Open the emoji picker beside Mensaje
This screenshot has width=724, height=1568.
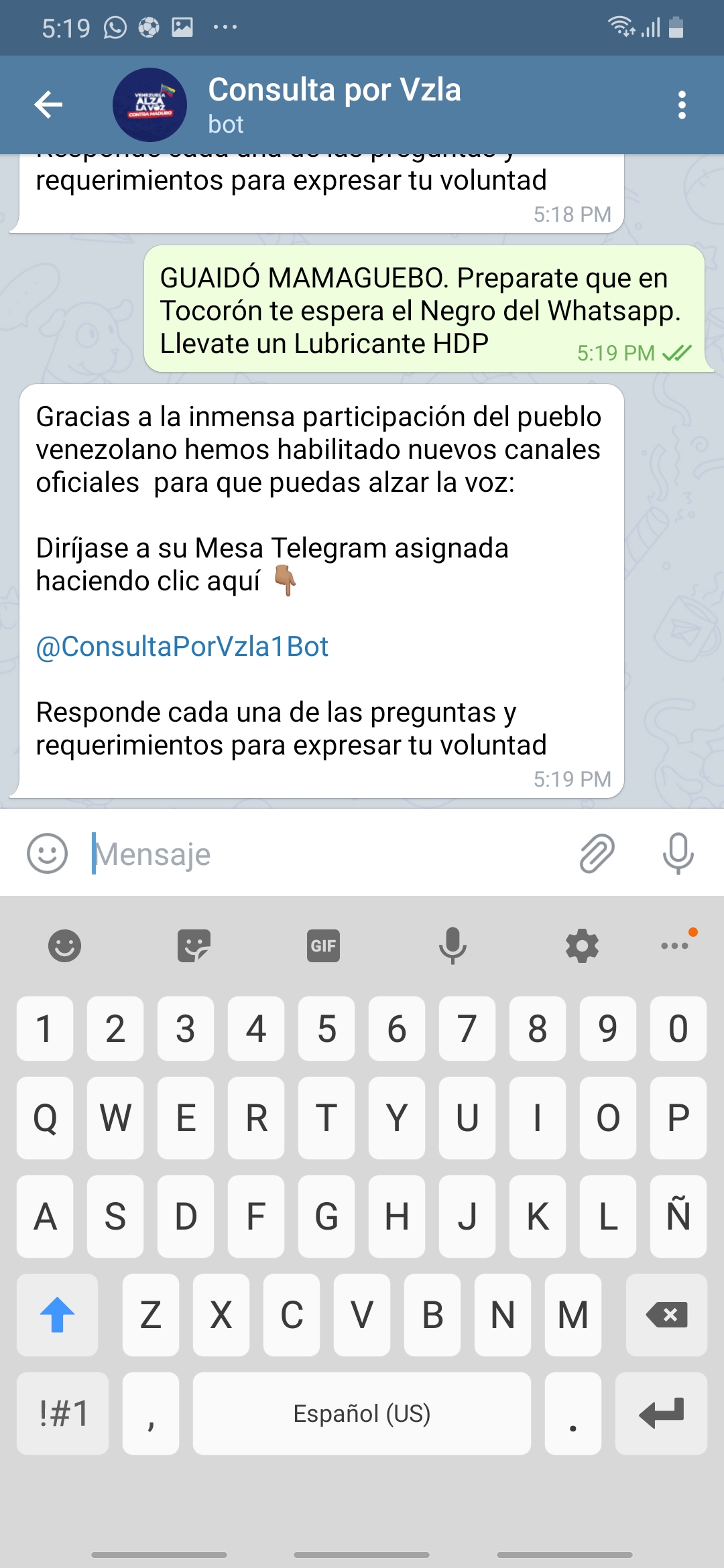point(47,854)
